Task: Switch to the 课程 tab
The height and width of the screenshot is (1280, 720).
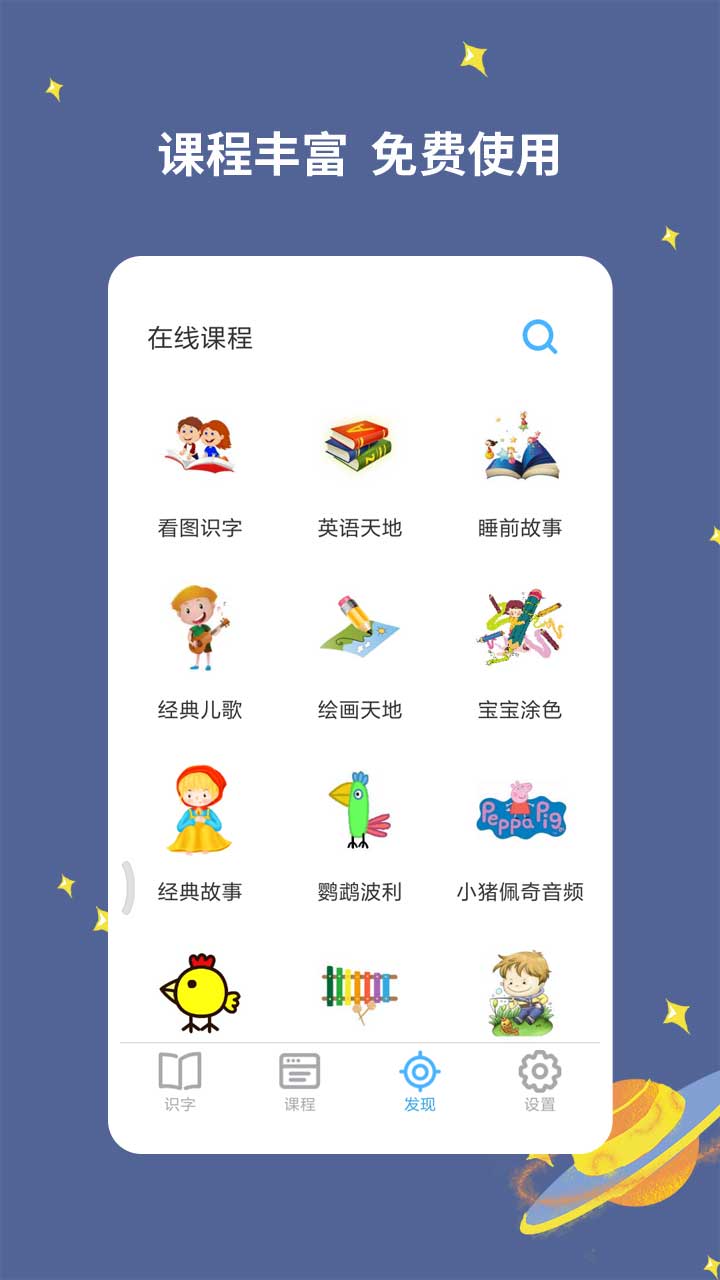Action: (x=301, y=1082)
